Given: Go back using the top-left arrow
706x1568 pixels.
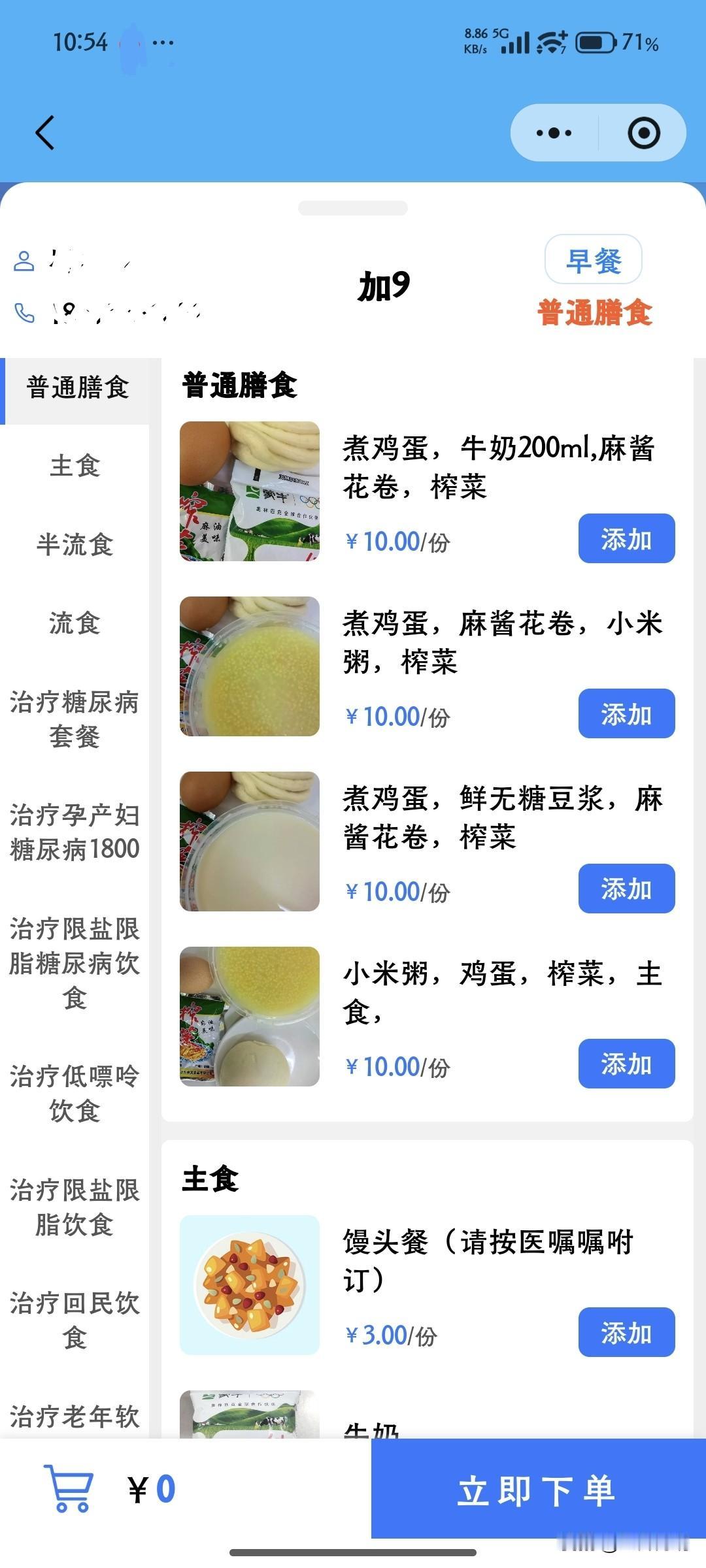Looking at the screenshot, I should click(45, 133).
